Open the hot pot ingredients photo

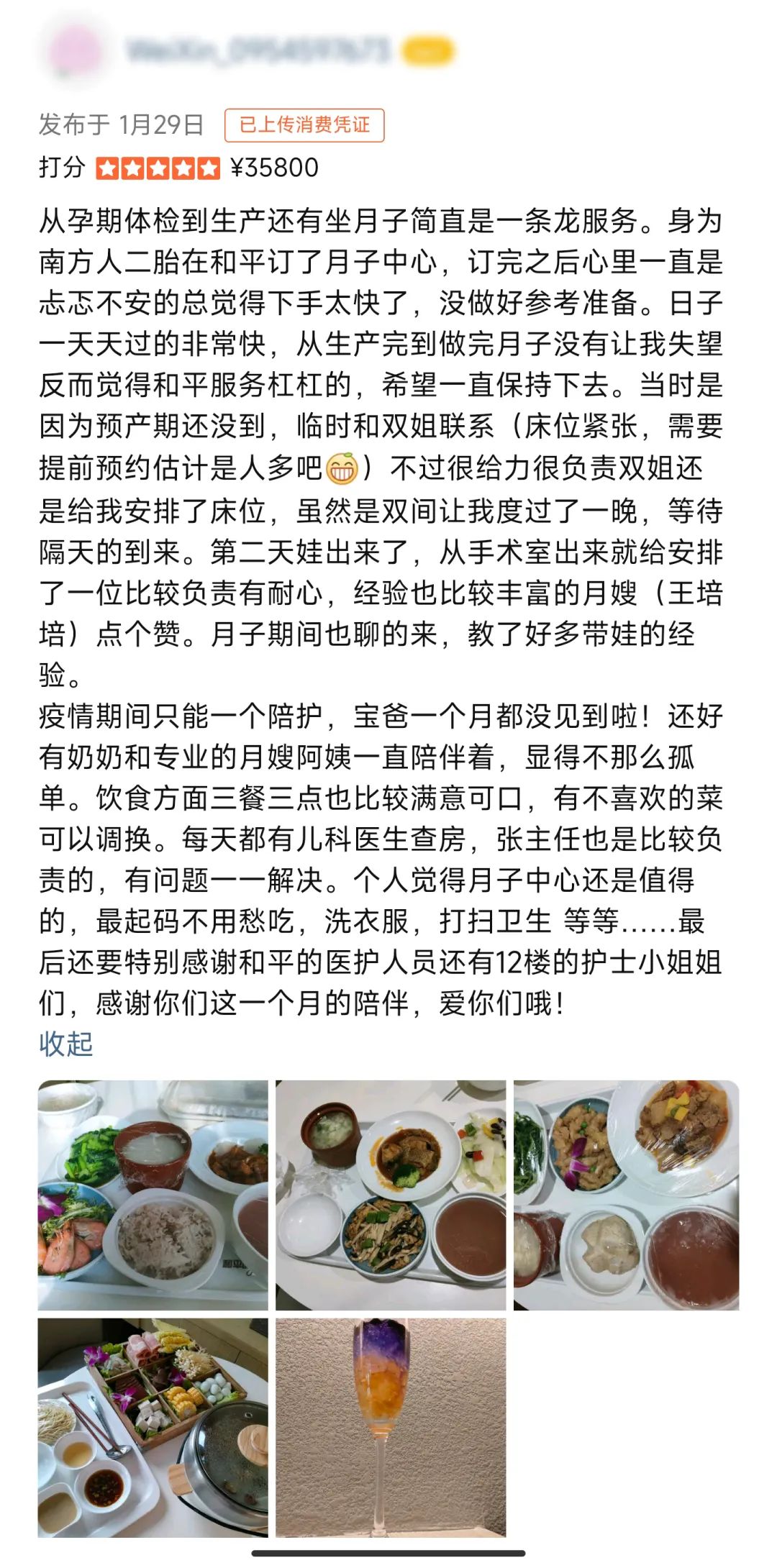point(153,1427)
